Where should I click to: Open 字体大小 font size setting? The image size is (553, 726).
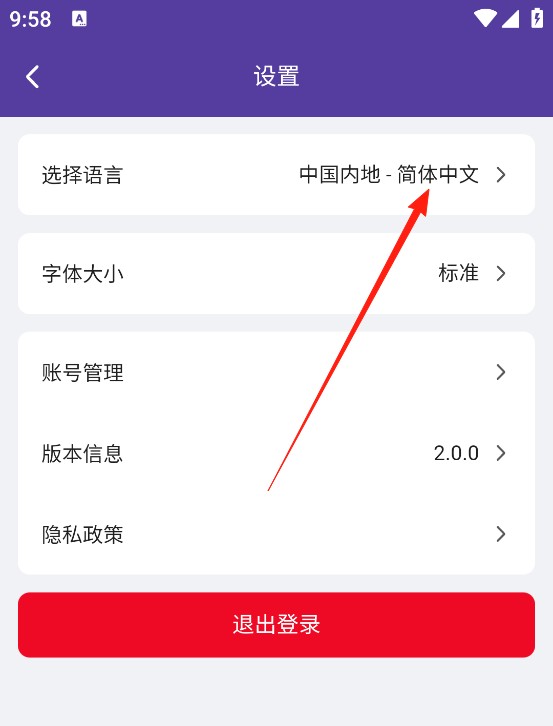coord(276,273)
